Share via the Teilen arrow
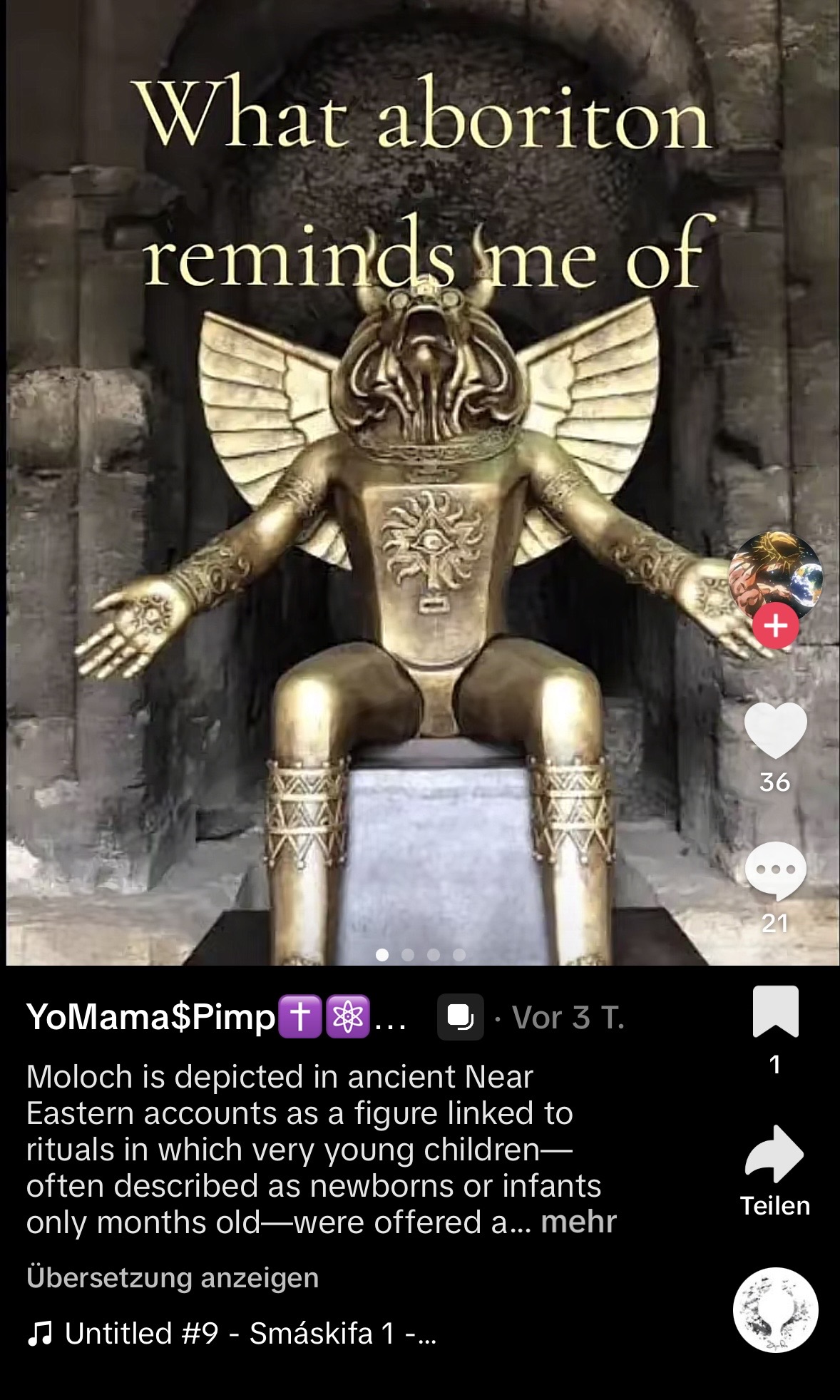The width and height of the screenshot is (840, 1400). [x=774, y=1154]
